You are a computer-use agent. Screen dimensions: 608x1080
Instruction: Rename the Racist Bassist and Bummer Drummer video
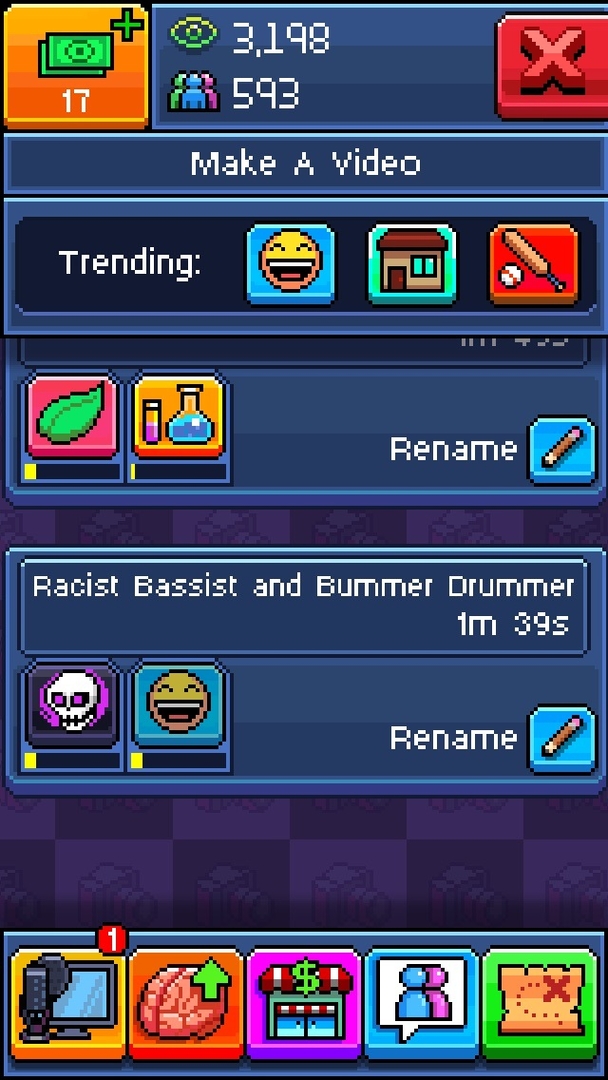tap(561, 739)
